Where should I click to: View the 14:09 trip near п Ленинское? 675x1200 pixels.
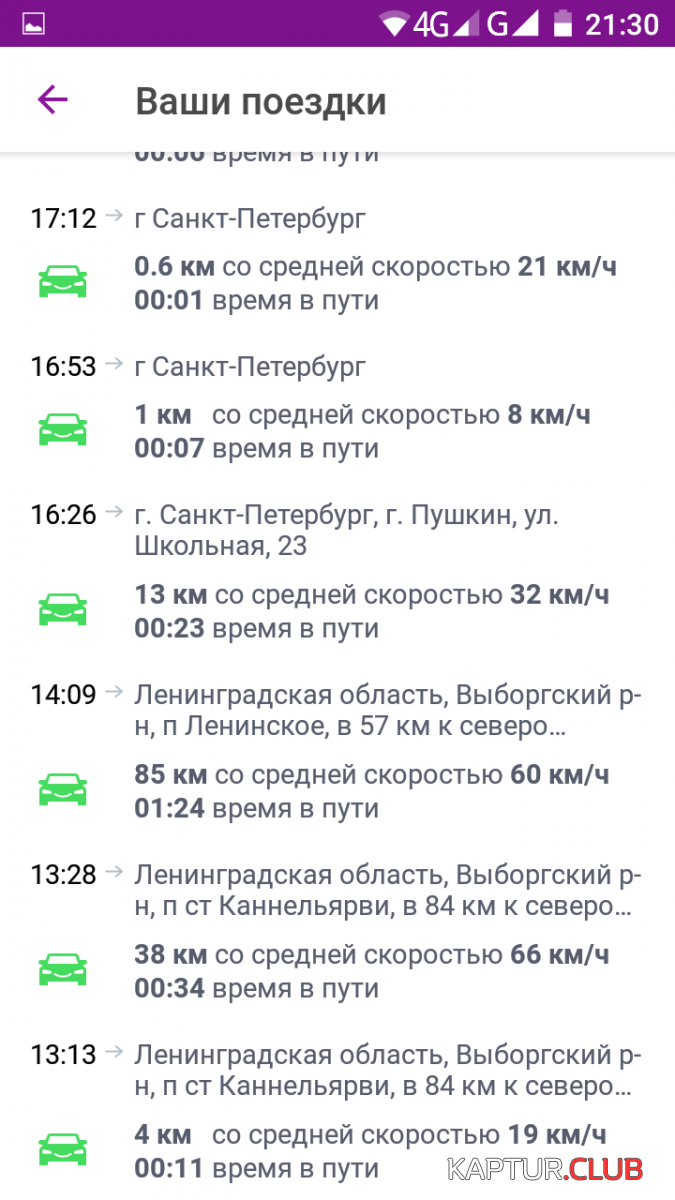(x=337, y=750)
